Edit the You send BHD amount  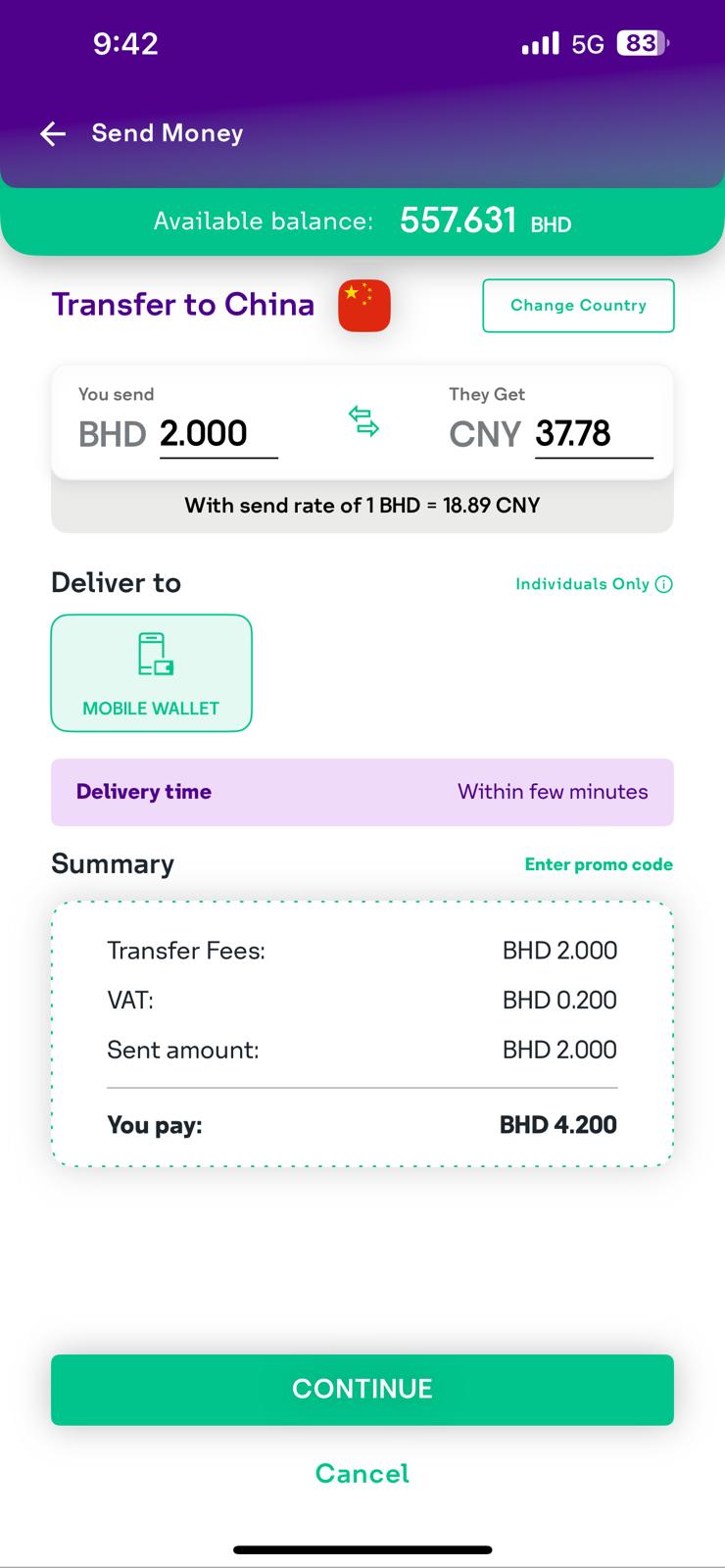pyautogui.click(x=217, y=433)
